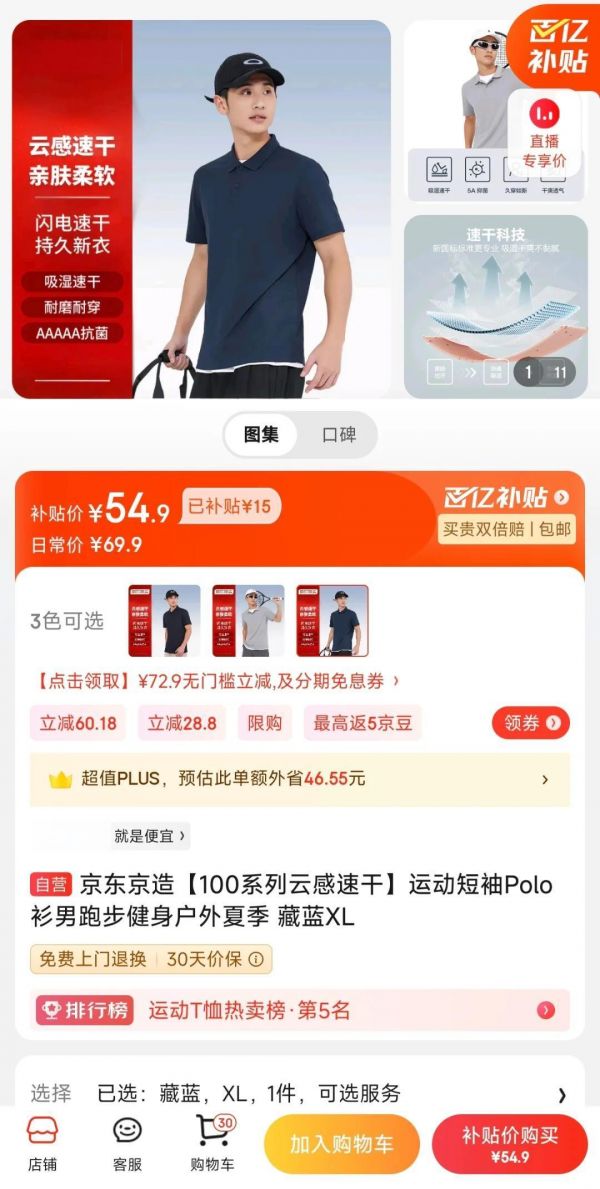Go to the 店铺 shop page
The height and width of the screenshot is (1189, 600).
pyautogui.click(x=42, y=1144)
